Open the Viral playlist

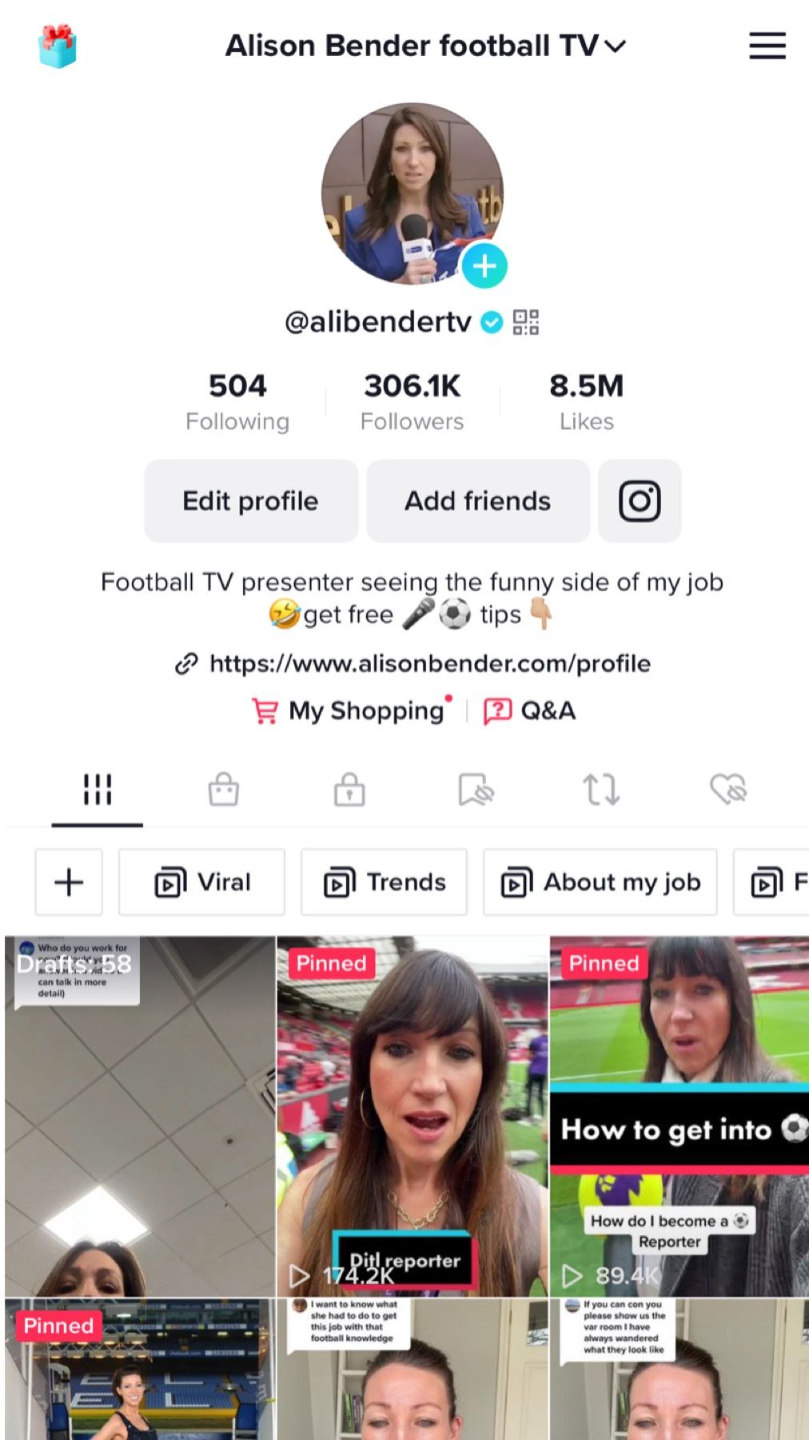(202, 882)
